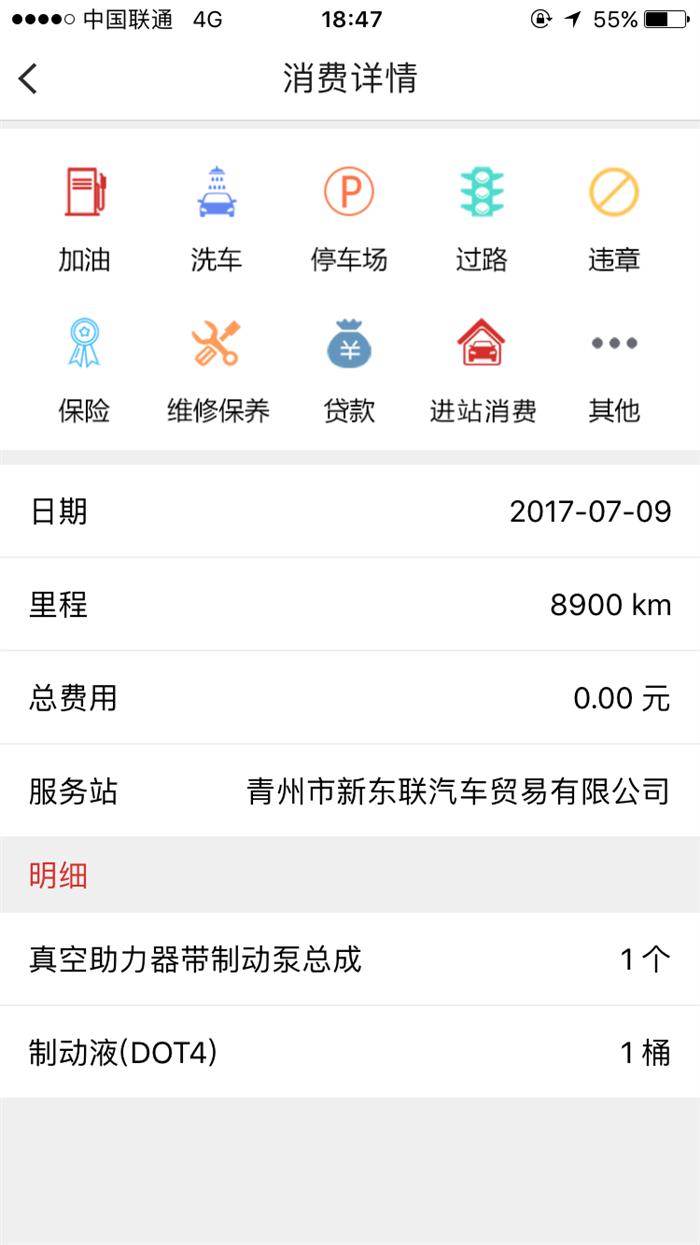700x1245 pixels.
Task: Select the 过路 toll category
Action: 482,219
